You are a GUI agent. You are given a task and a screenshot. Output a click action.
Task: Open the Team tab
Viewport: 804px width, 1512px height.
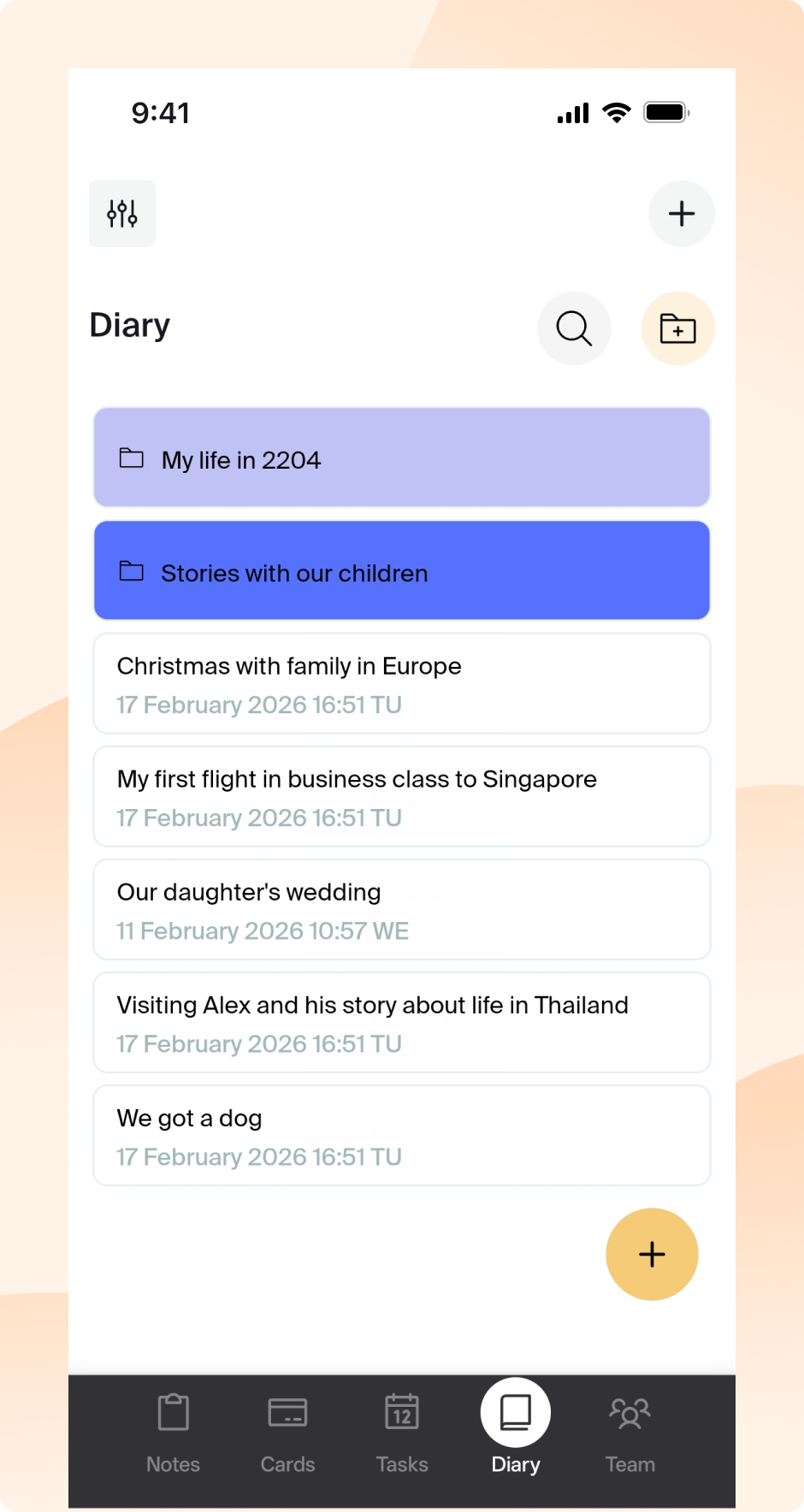tap(630, 1430)
